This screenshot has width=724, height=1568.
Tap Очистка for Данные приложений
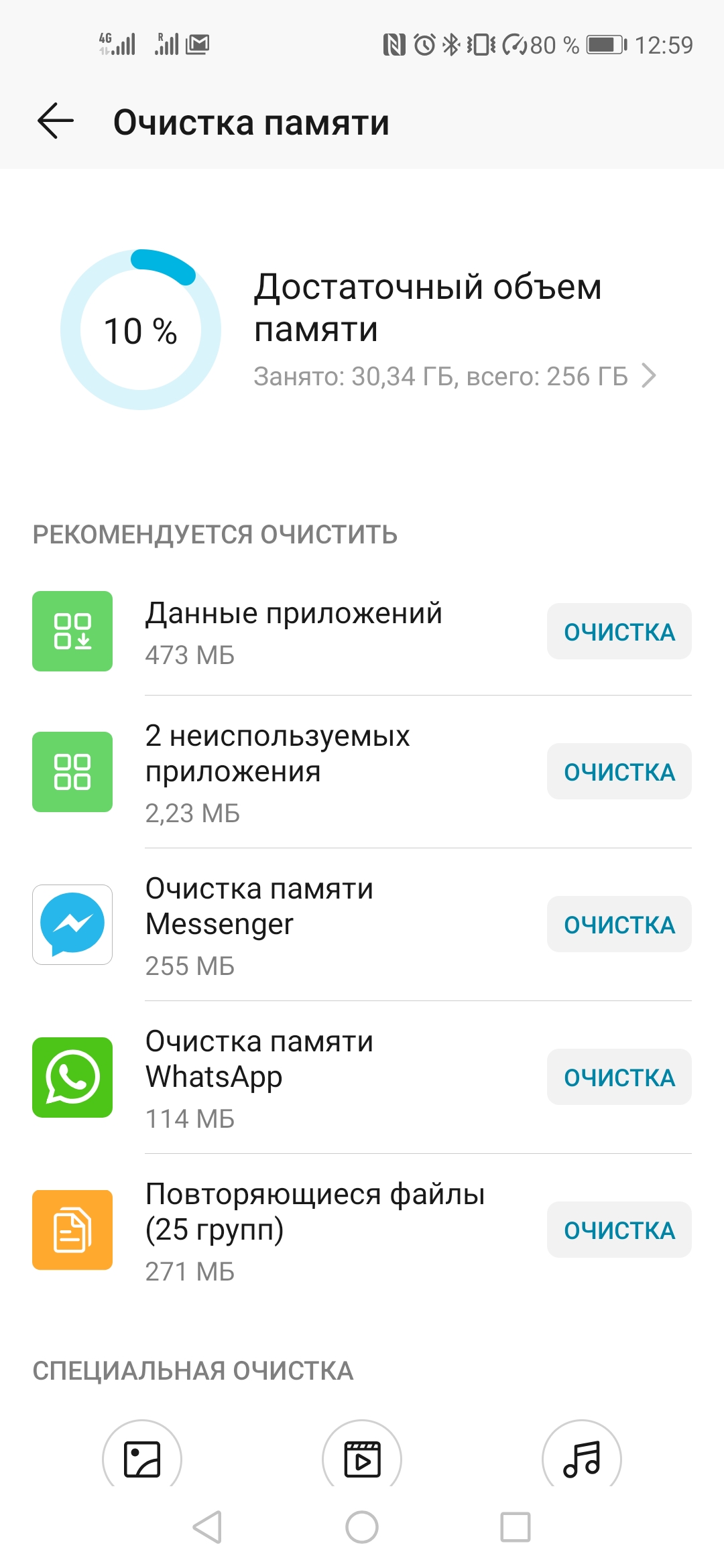click(x=619, y=631)
